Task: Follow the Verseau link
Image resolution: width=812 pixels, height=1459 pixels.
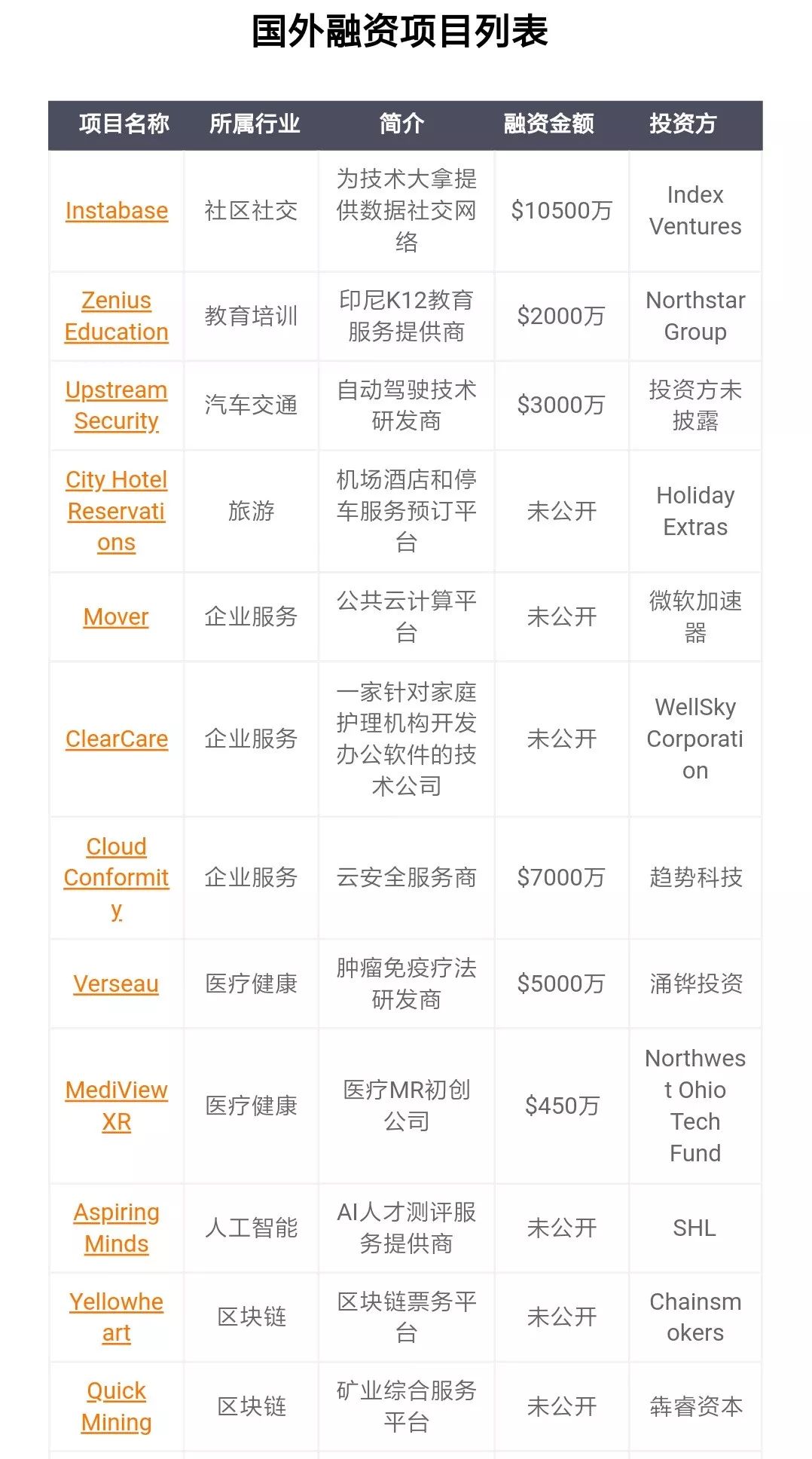Action: pos(116,983)
